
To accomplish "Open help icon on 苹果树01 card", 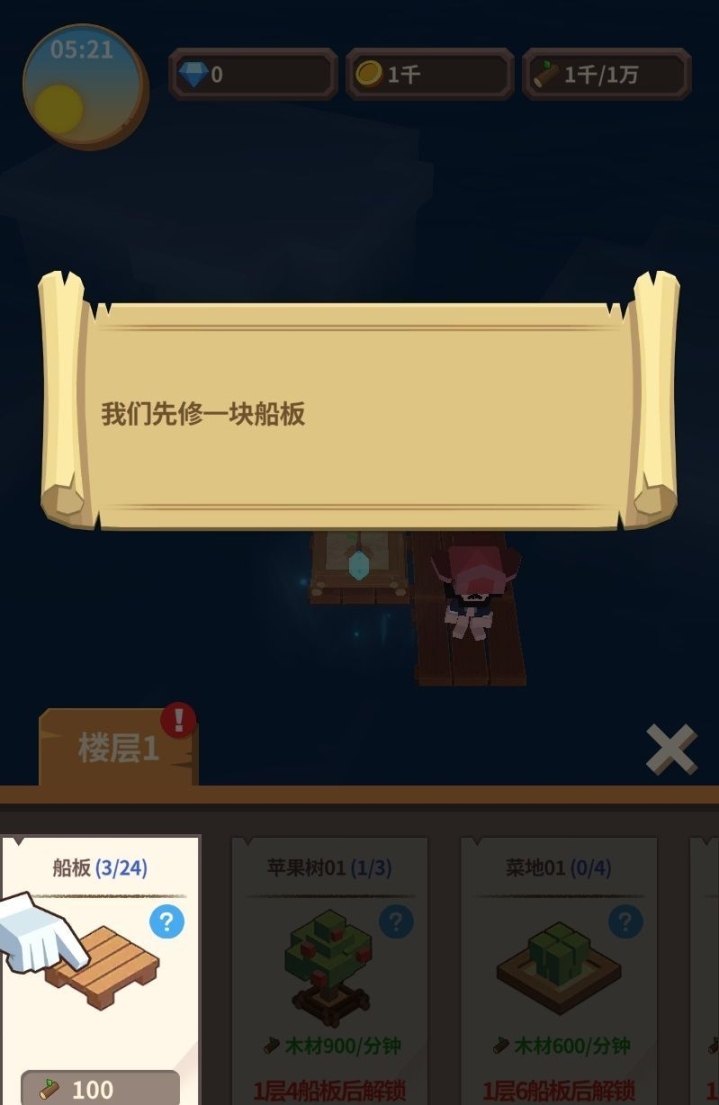I will pyautogui.click(x=396, y=922).
